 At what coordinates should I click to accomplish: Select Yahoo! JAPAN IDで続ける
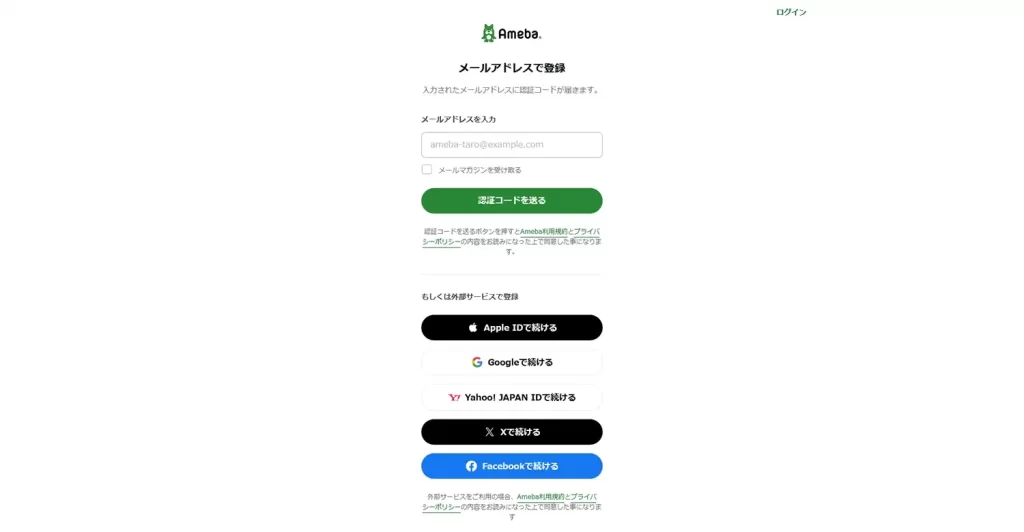511,397
